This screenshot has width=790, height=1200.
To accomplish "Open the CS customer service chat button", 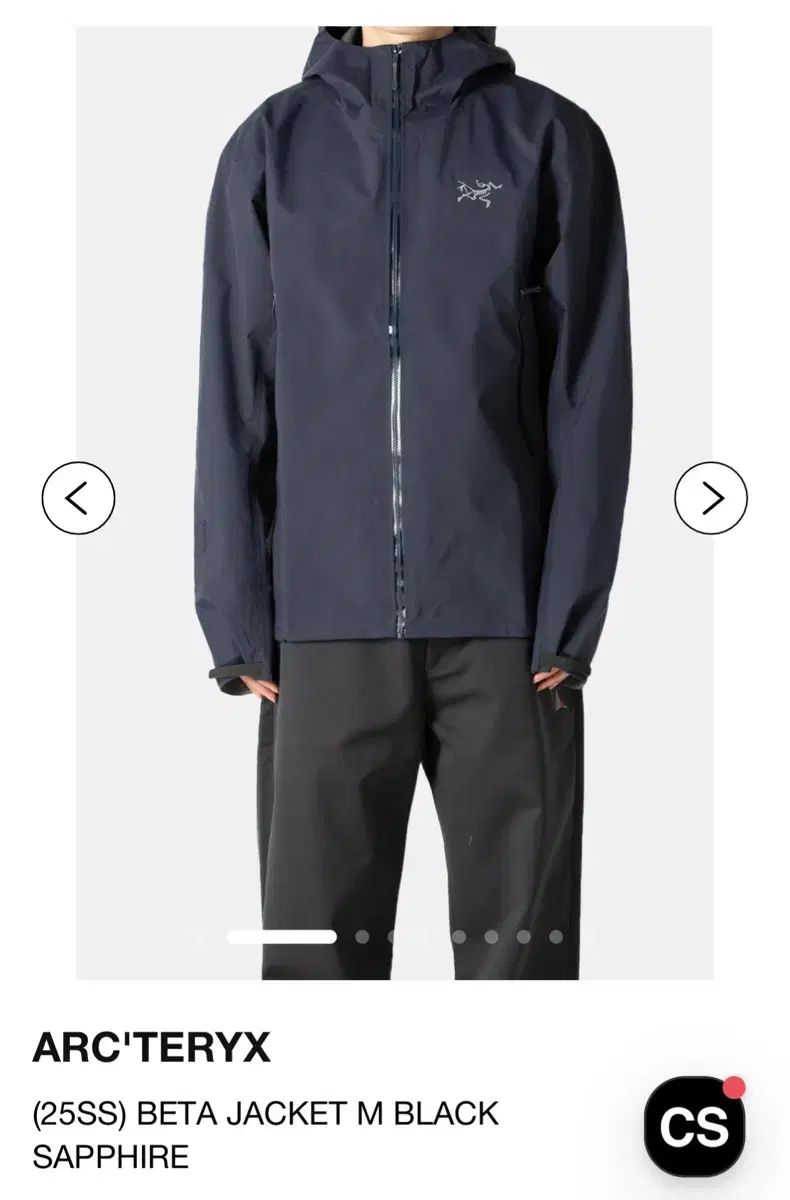I will click(694, 1126).
